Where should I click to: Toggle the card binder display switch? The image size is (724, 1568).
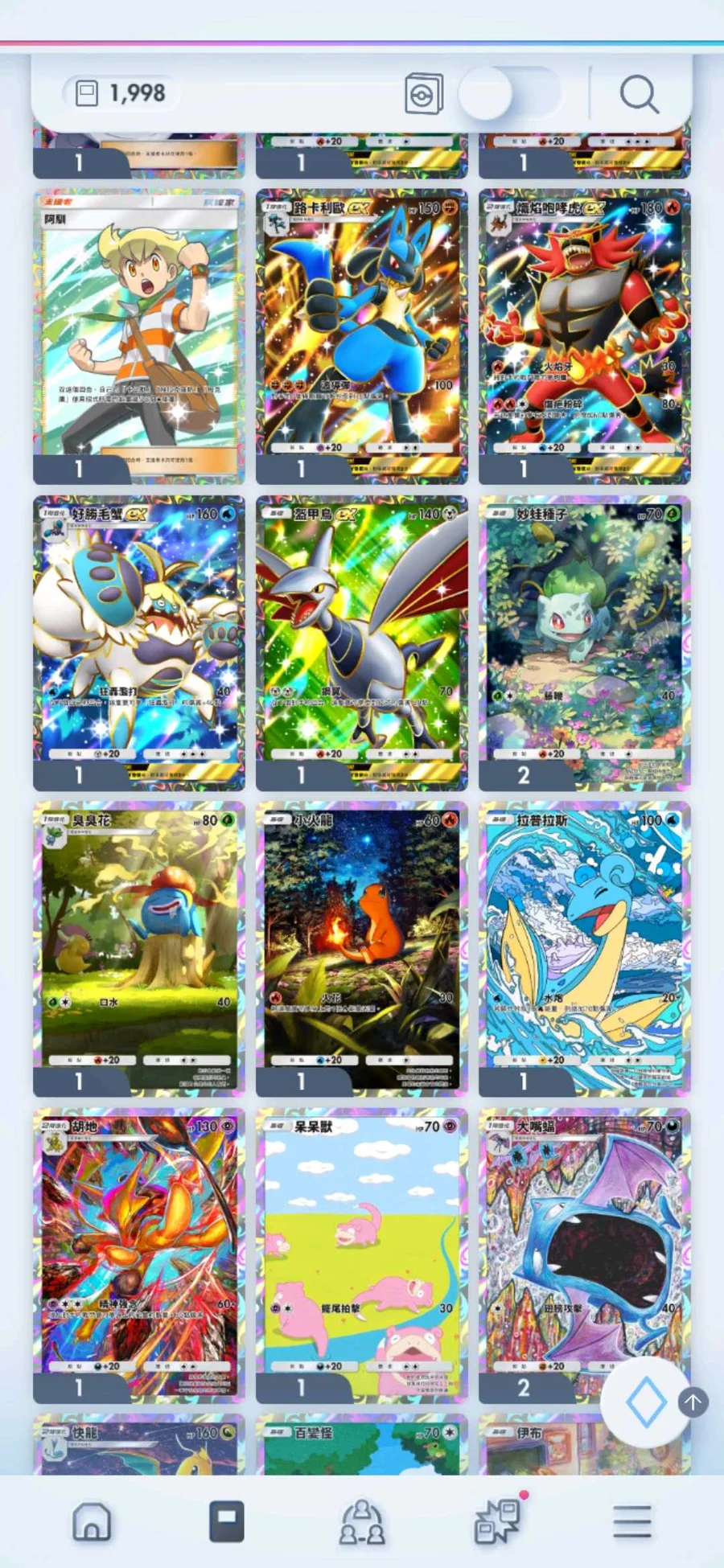tap(510, 94)
